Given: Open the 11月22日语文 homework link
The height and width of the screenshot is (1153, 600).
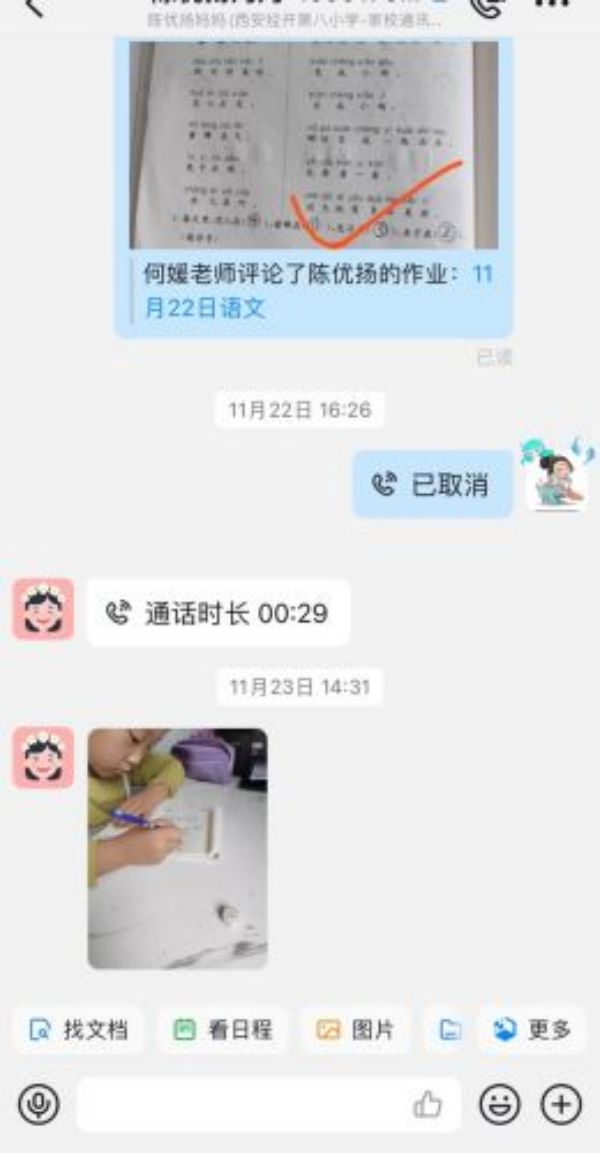Looking at the screenshot, I should click(x=206, y=307).
